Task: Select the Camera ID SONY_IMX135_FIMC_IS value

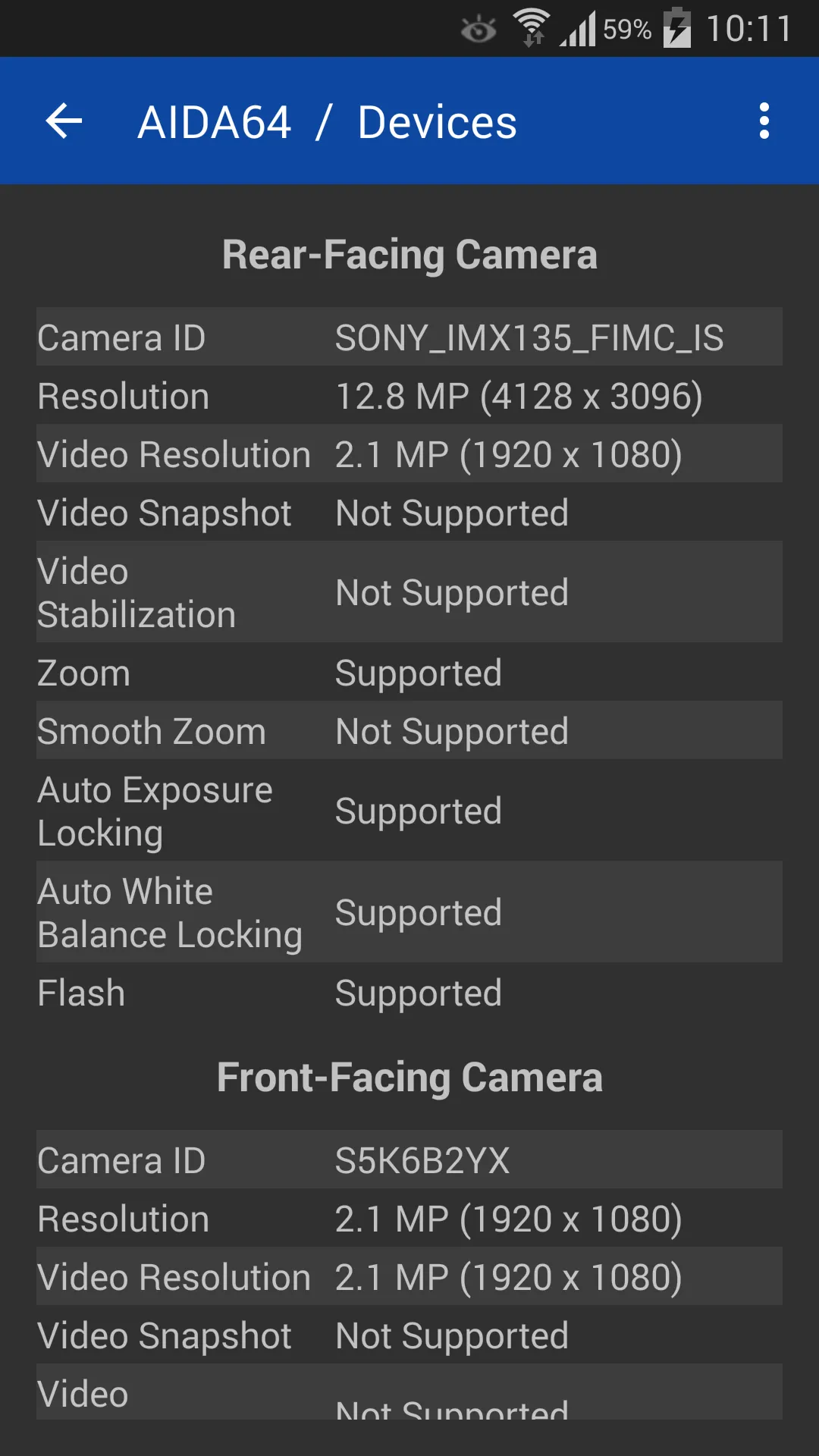Action: [530, 337]
